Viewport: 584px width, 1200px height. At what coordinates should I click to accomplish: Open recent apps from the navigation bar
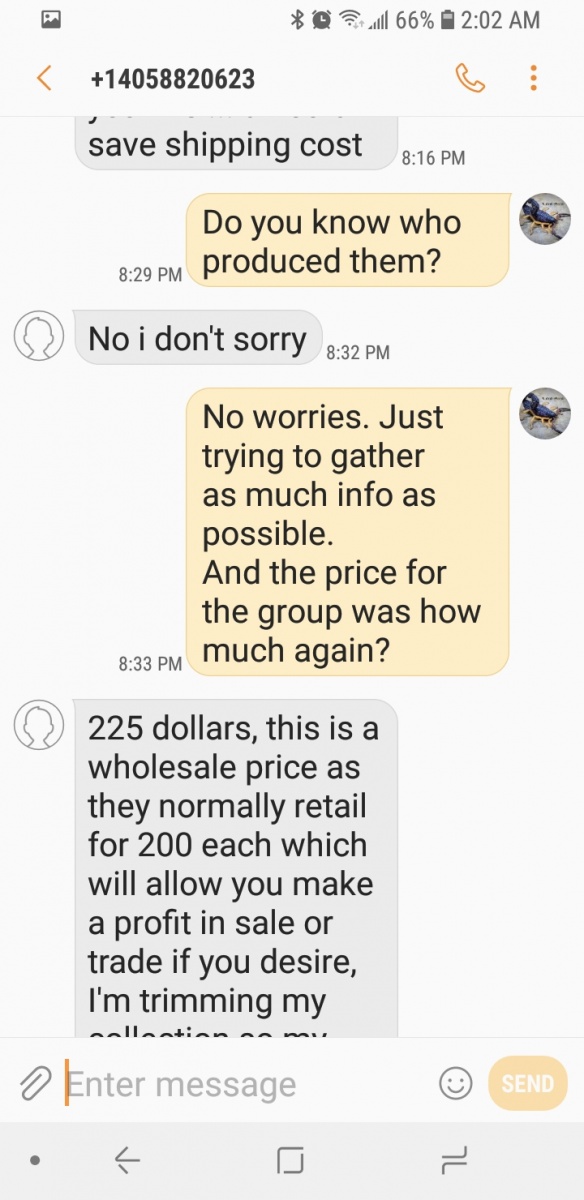pyautogui.click(x=454, y=1160)
